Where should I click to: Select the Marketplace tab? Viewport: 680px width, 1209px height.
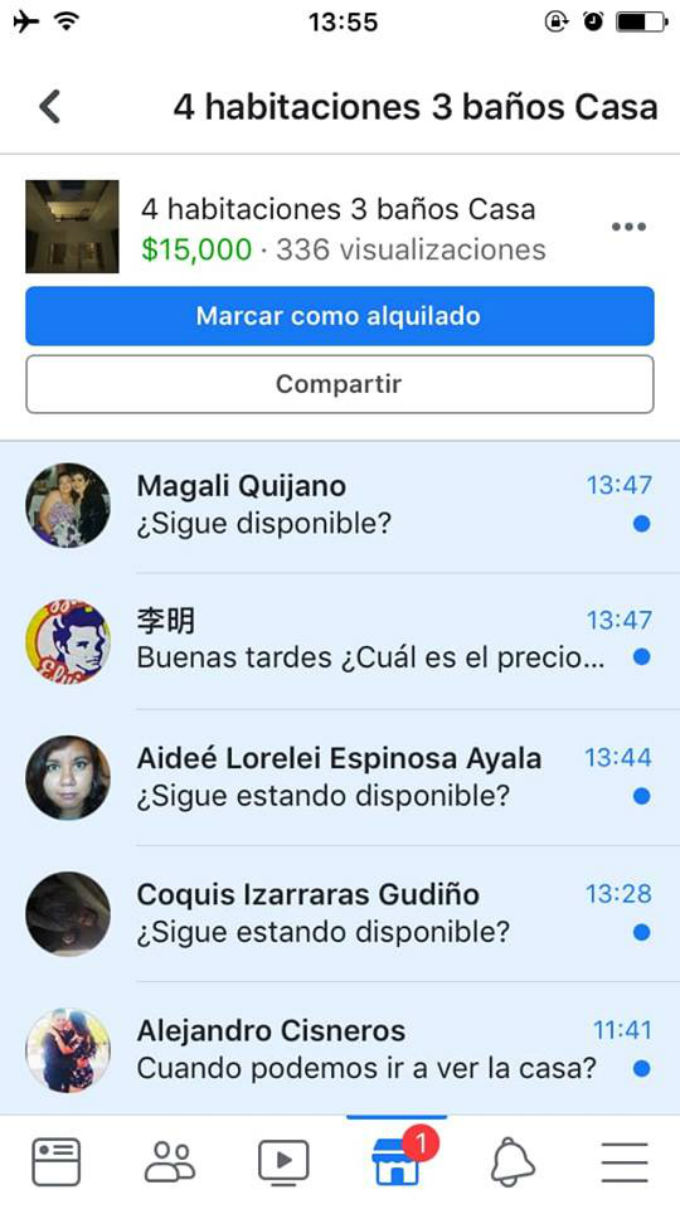click(x=397, y=1162)
